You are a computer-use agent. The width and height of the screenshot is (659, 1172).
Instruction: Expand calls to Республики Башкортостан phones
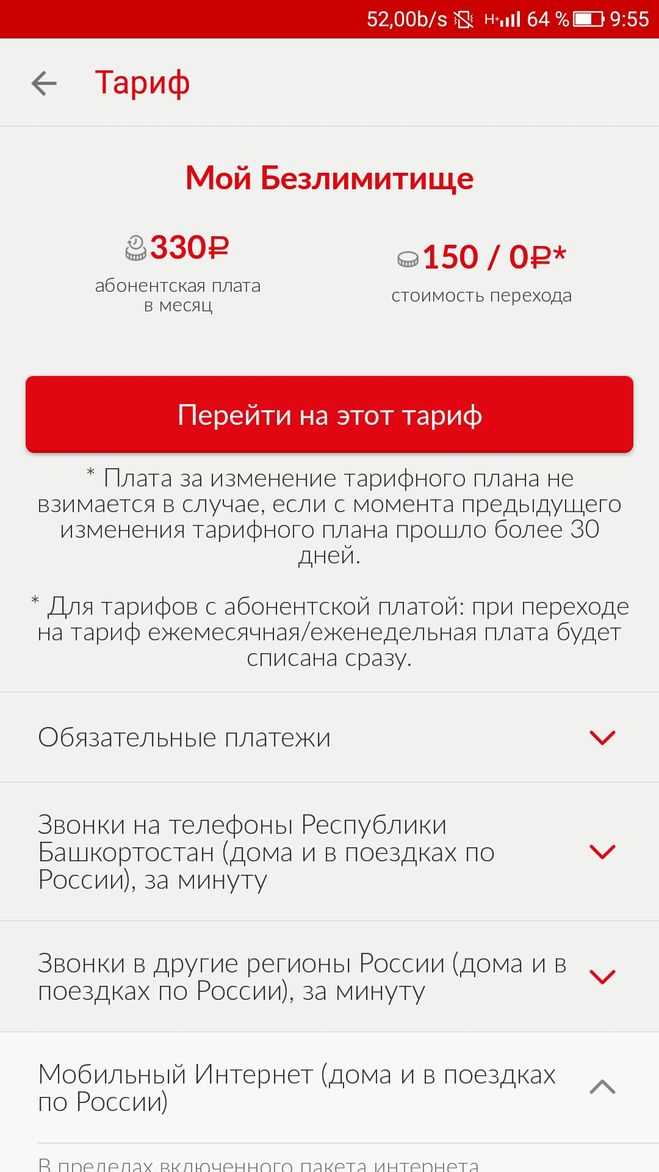point(330,852)
